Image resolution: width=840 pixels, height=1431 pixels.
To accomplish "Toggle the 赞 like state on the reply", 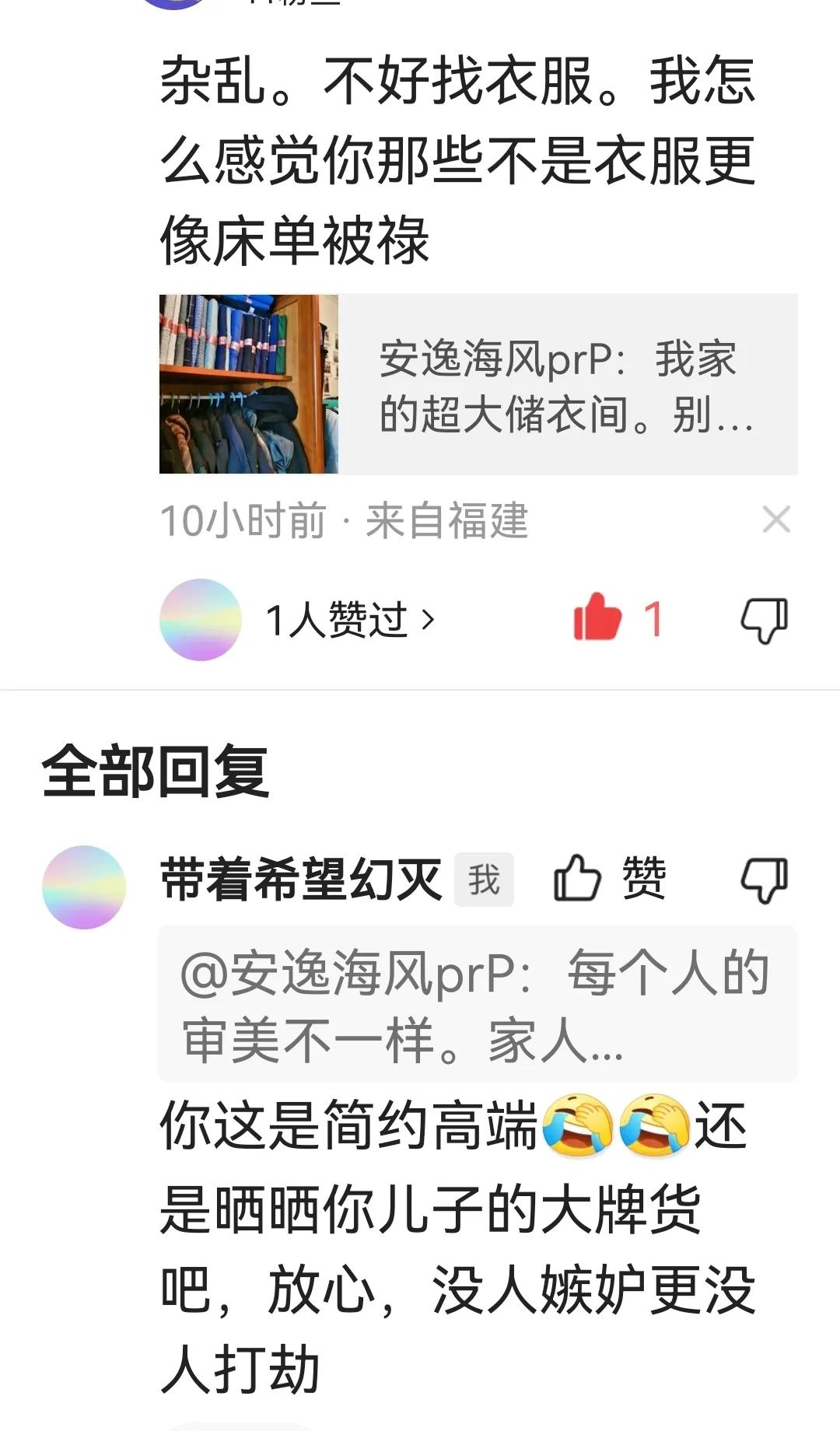I will (x=614, y=877).
